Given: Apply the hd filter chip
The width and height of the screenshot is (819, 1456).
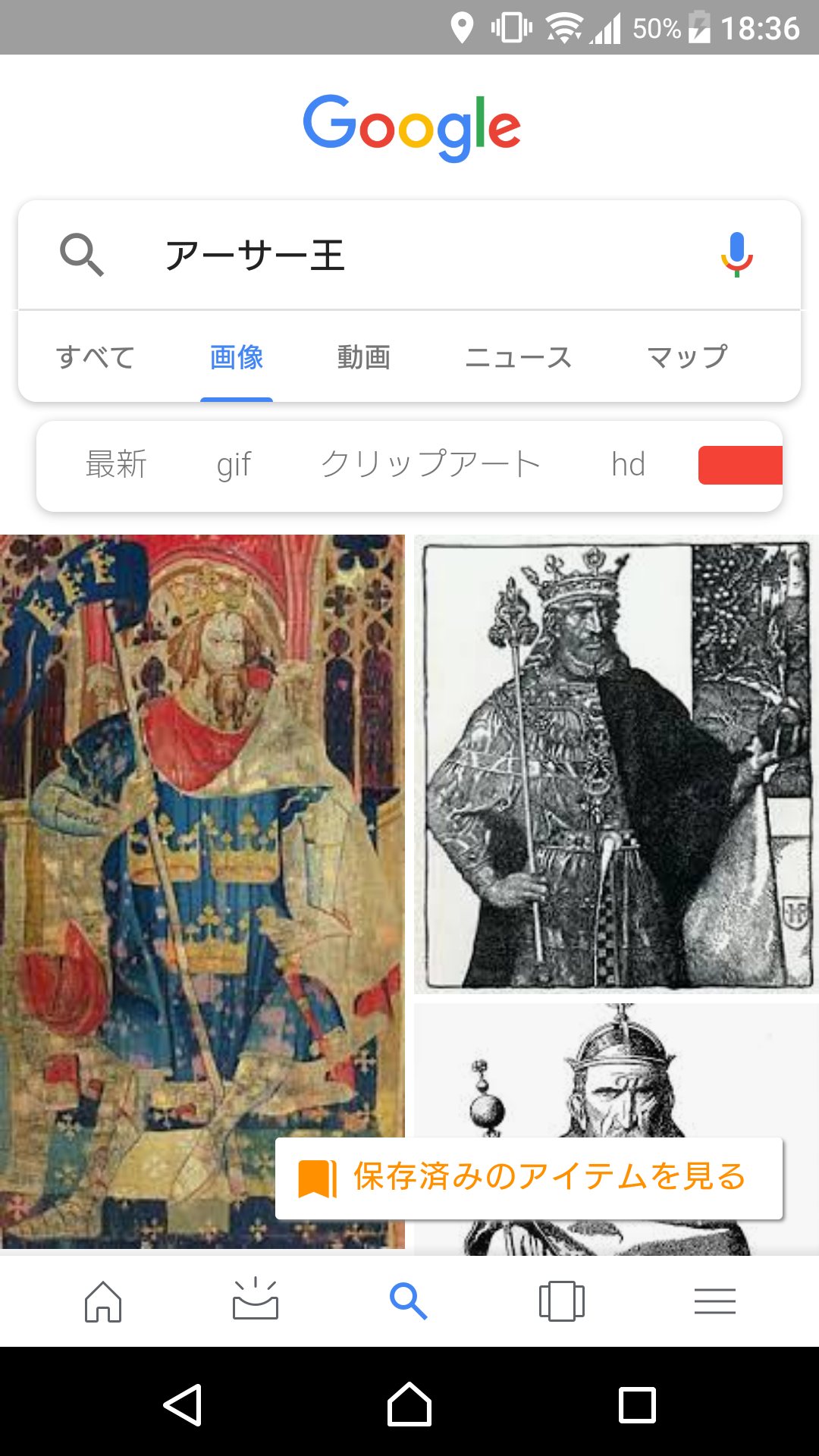Looking at the screenshot, I should tap(628, 464).
